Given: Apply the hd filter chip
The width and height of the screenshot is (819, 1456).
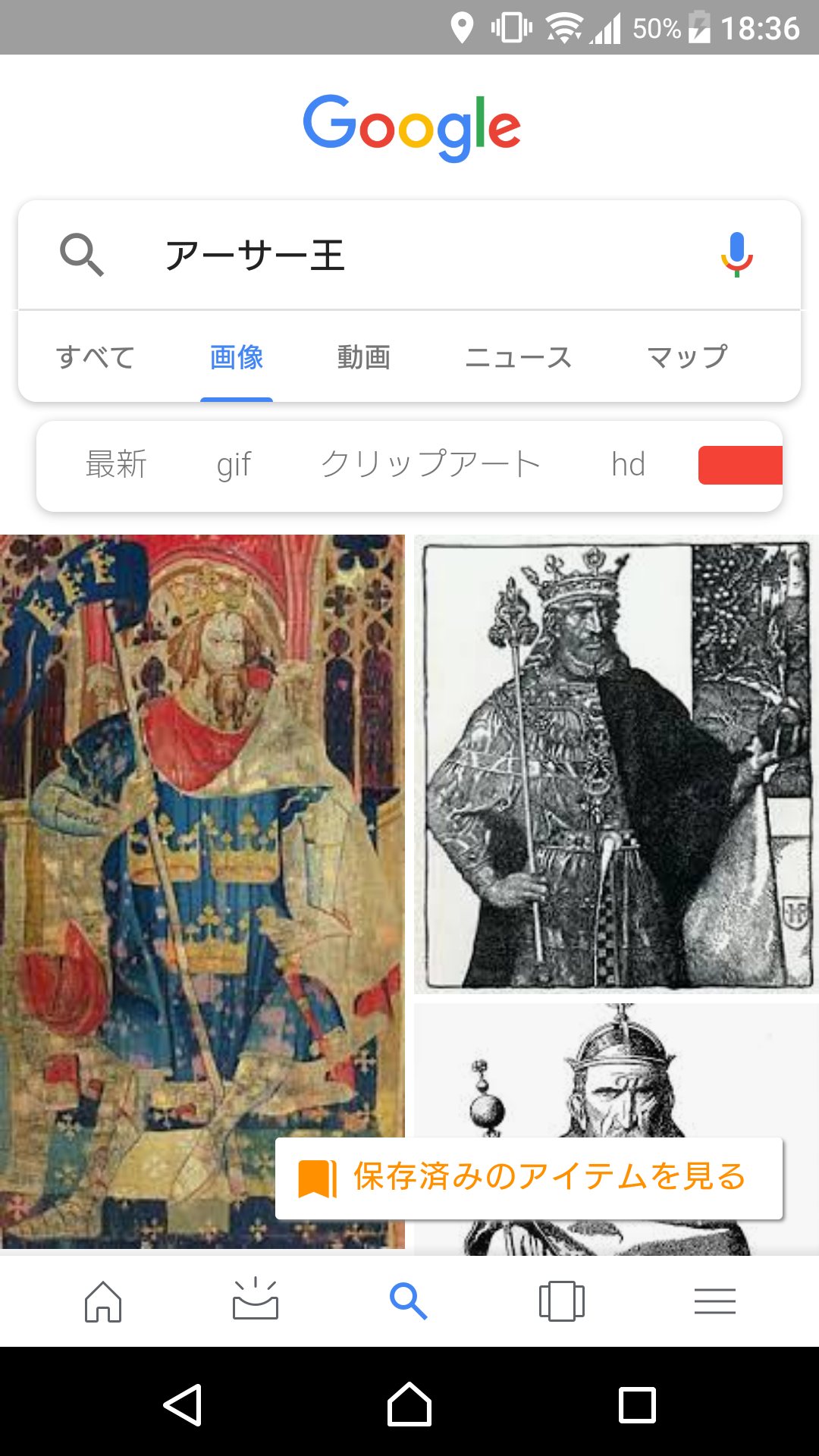Looking at the screenshot, I should tap(628, 464).
